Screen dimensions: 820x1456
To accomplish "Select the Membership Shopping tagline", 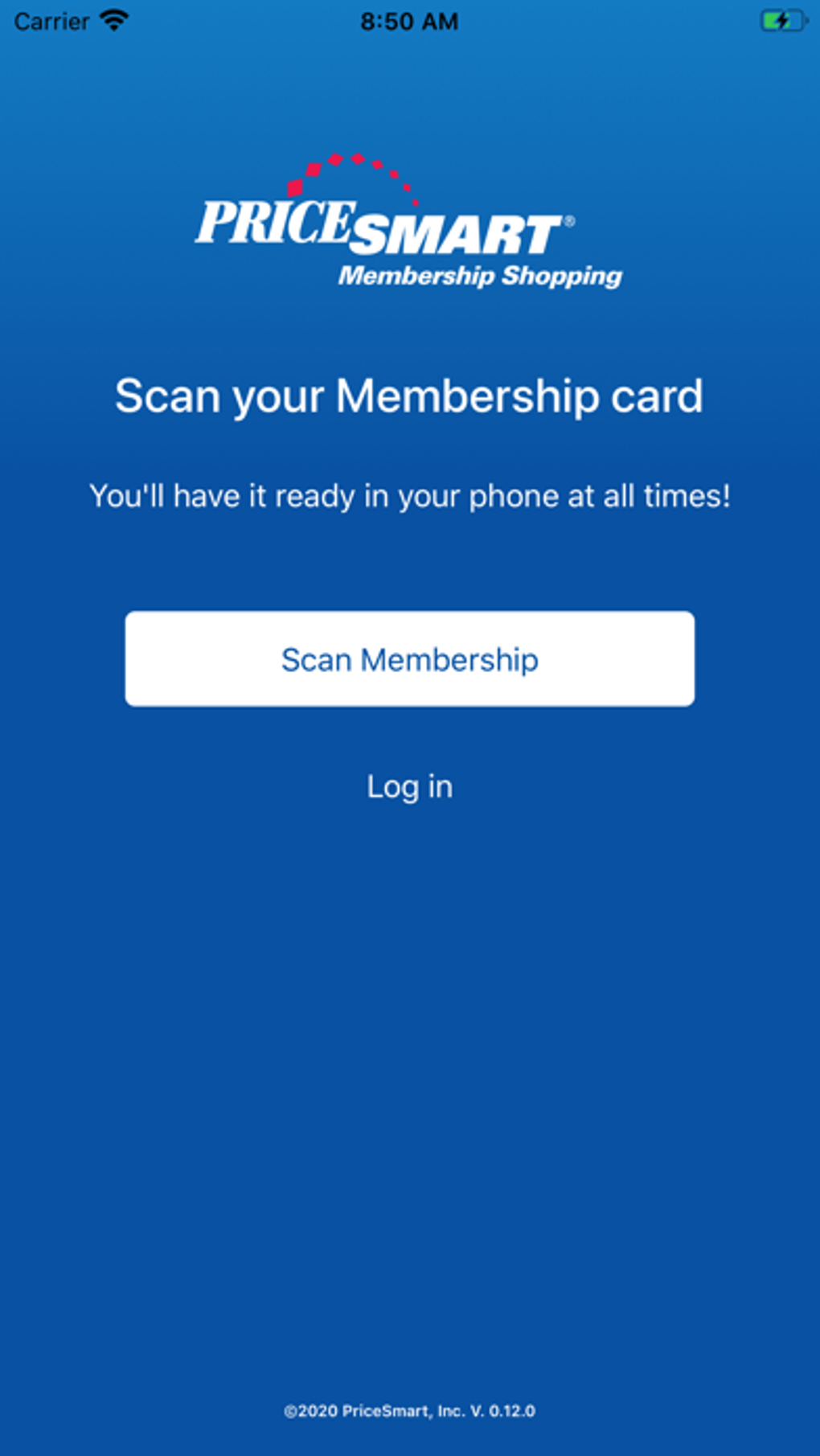I will click(480, 276).
